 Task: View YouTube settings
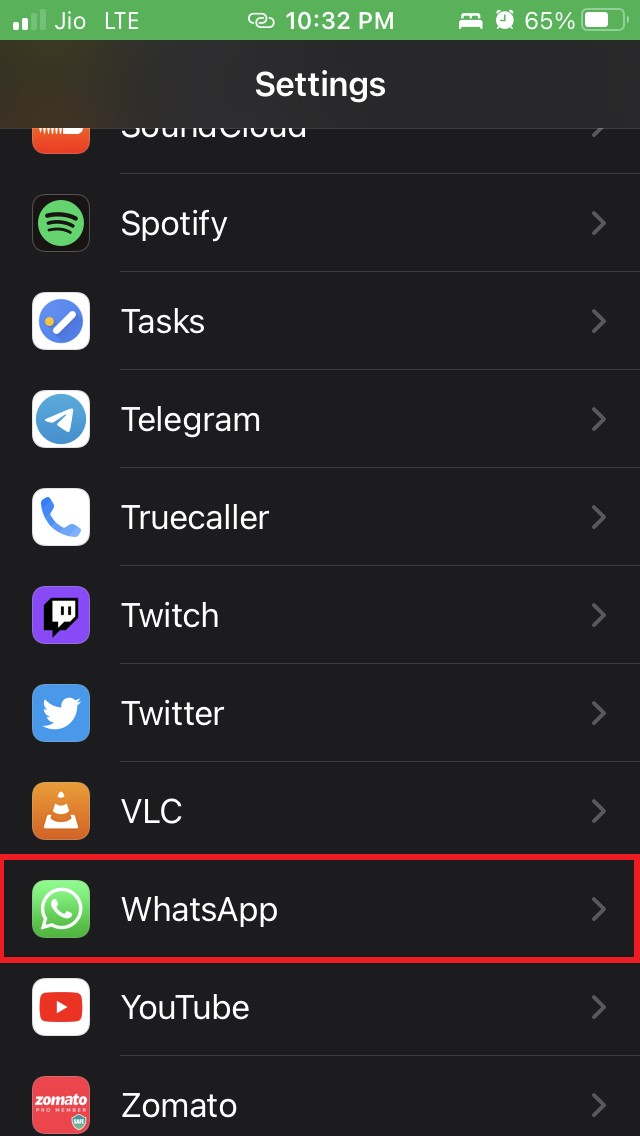(x=320, y=1007)
